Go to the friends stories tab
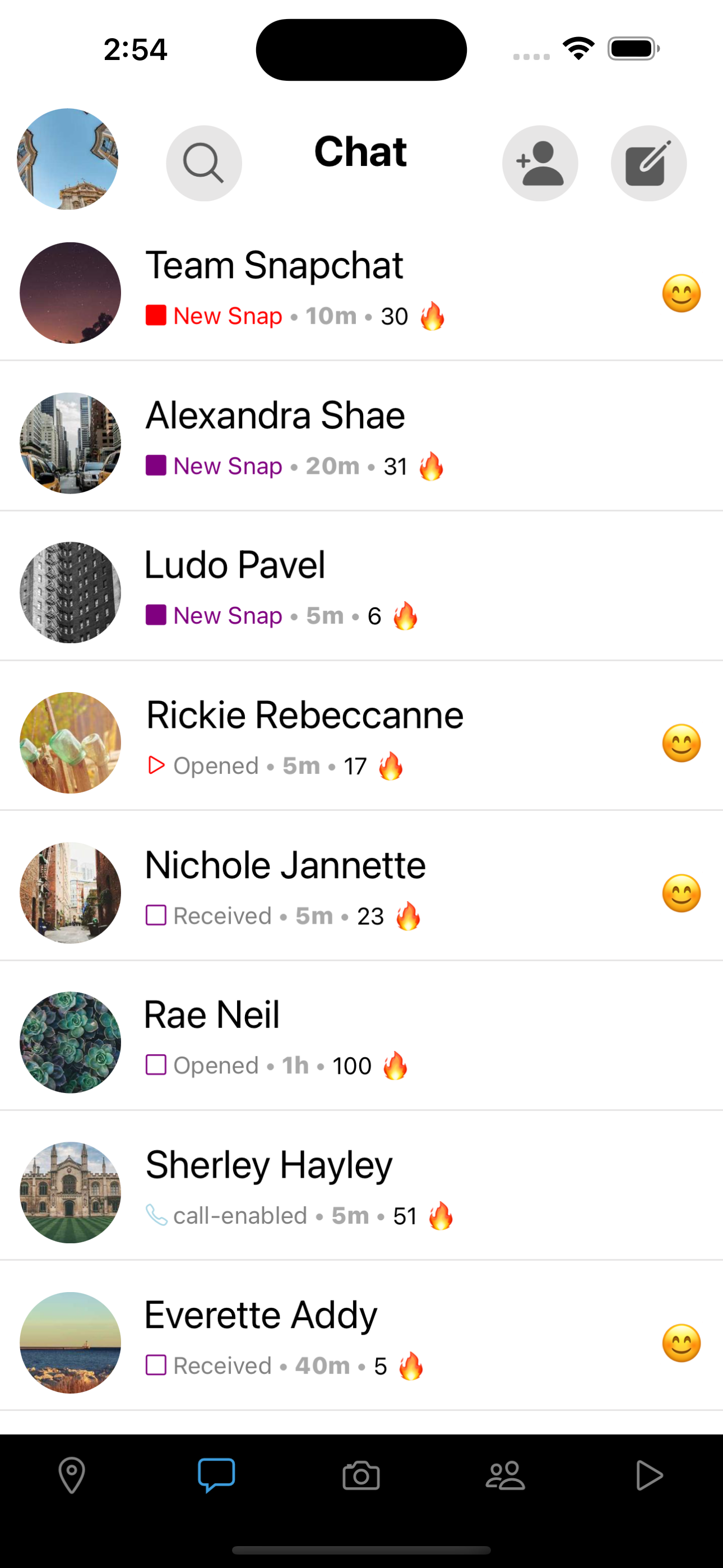Screen dimensions: 723x1568 [505, 1475]
